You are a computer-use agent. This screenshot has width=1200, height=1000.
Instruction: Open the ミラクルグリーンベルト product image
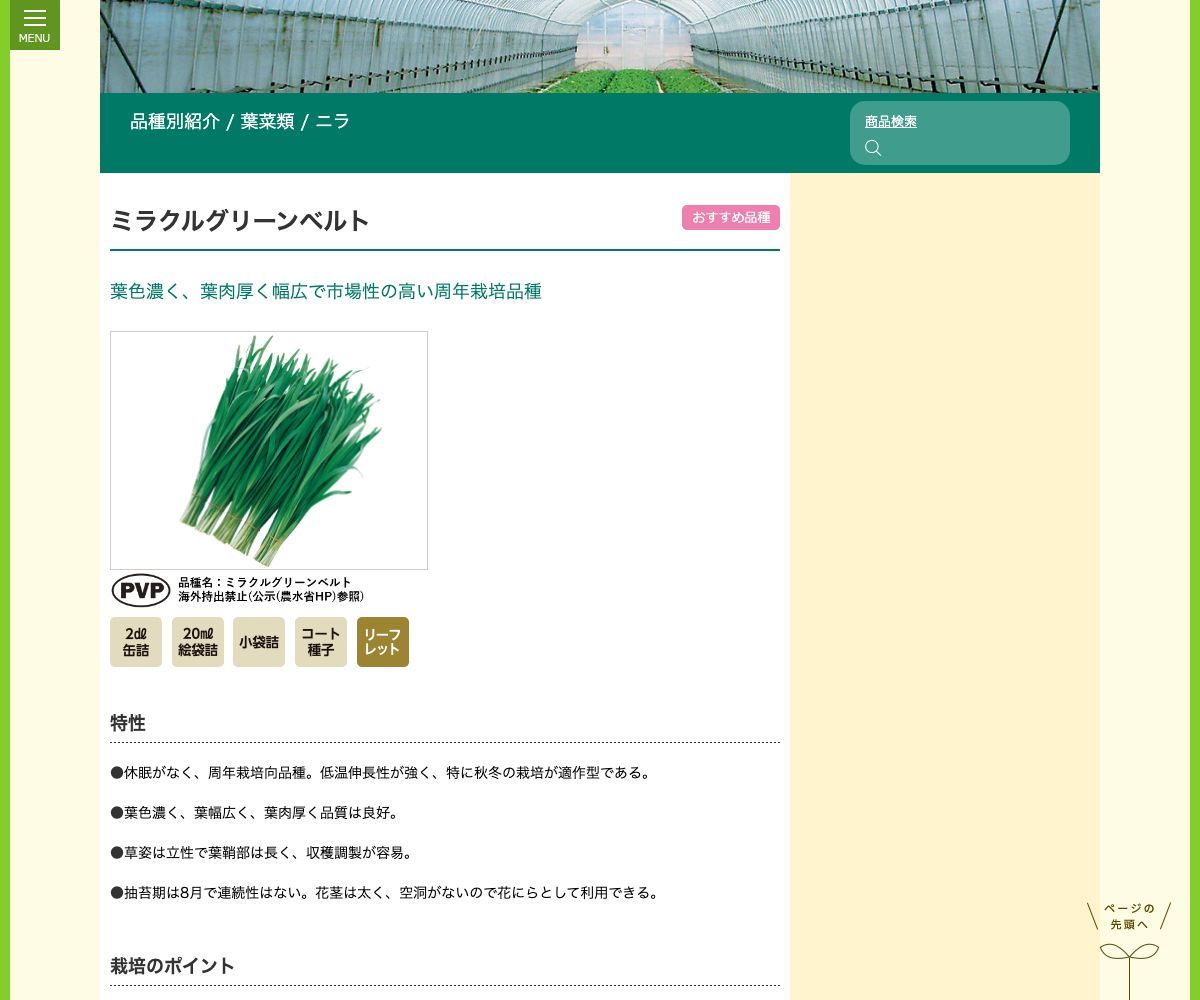pos(269,450)
